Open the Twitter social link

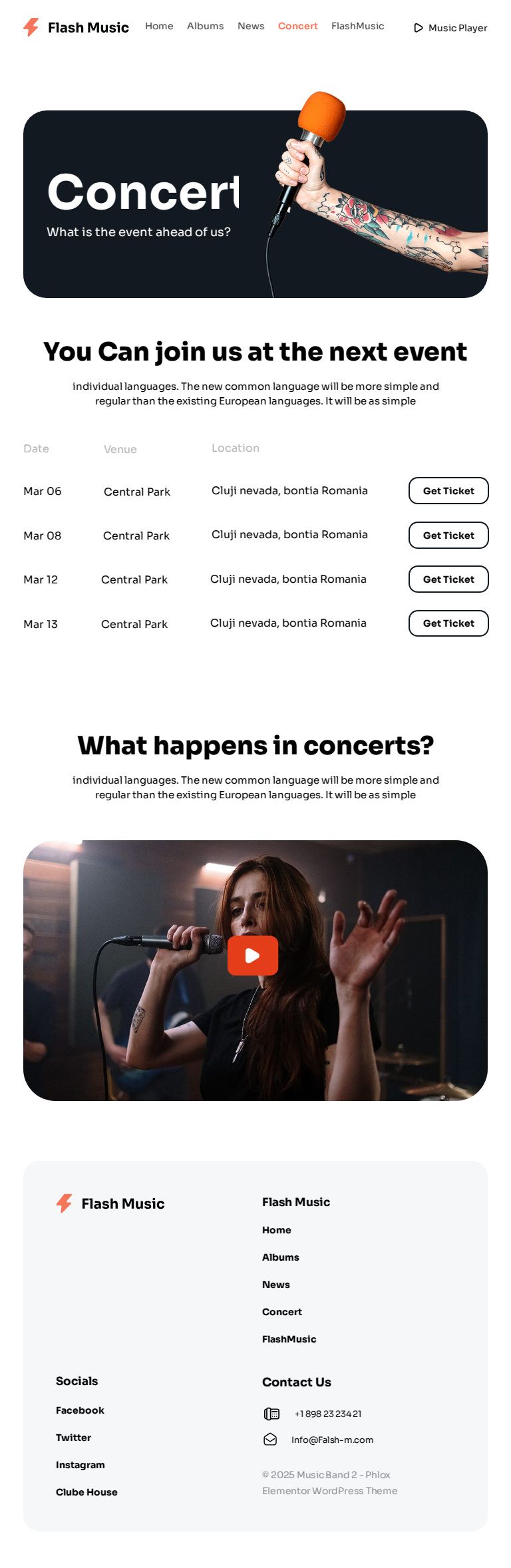73,1438
